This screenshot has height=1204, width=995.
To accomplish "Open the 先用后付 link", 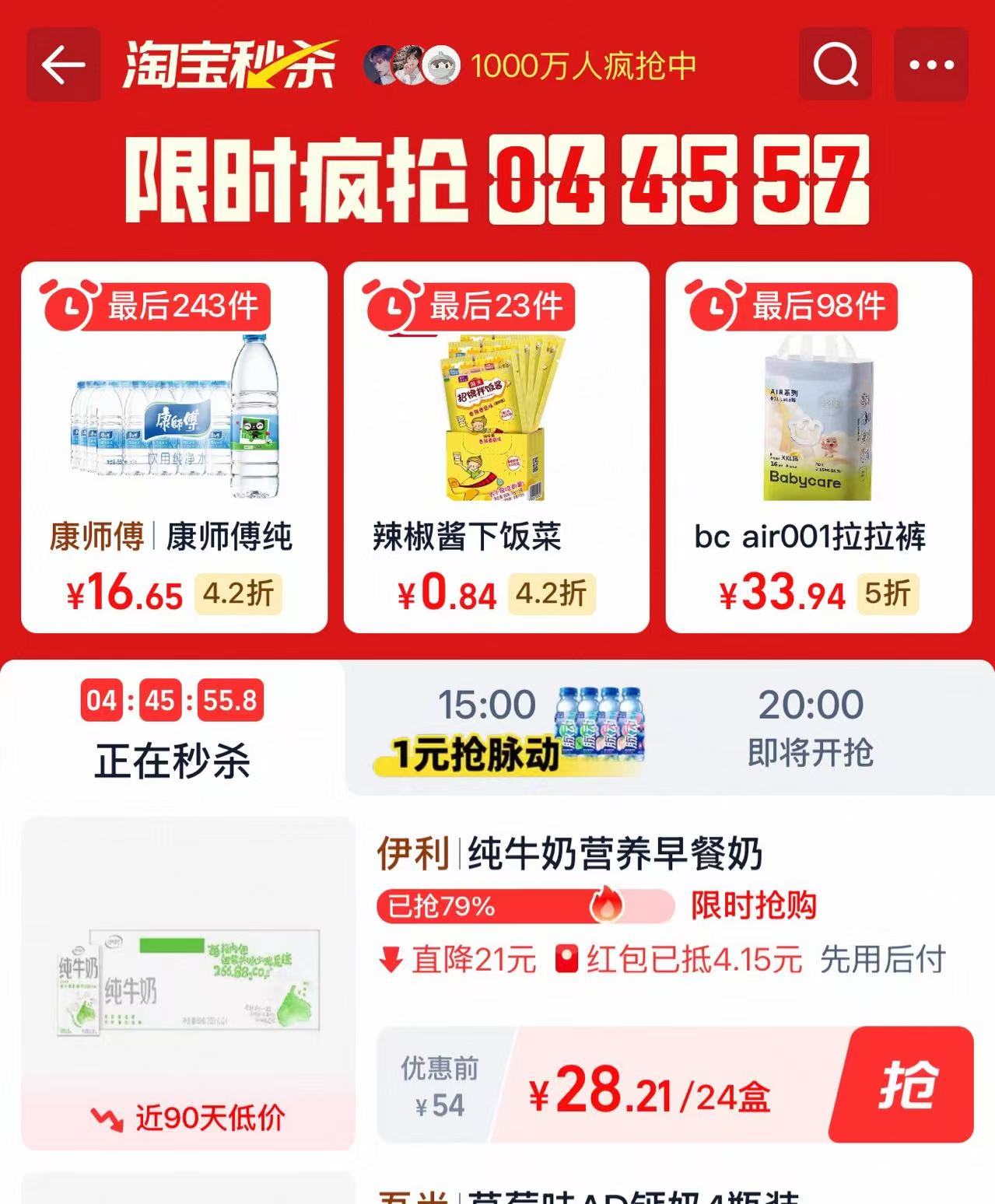I will [879, 961].
